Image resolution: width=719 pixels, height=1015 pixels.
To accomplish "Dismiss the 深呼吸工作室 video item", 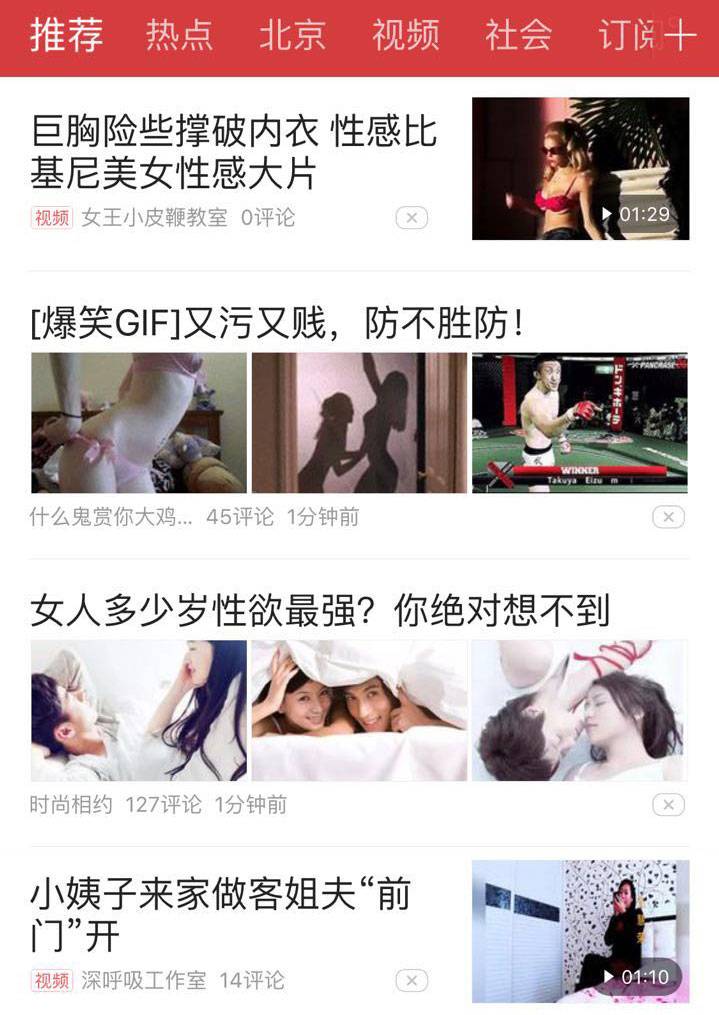I will [411, 980].
